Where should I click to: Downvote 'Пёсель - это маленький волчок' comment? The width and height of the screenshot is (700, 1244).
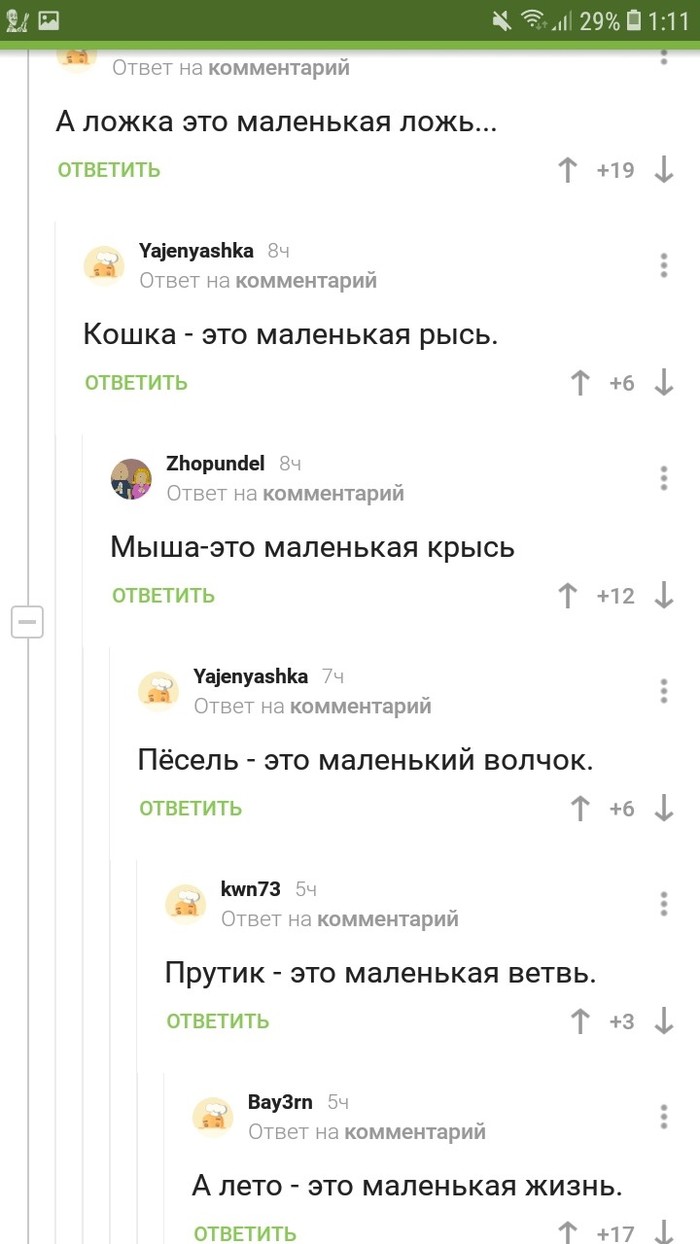point(663,808)
